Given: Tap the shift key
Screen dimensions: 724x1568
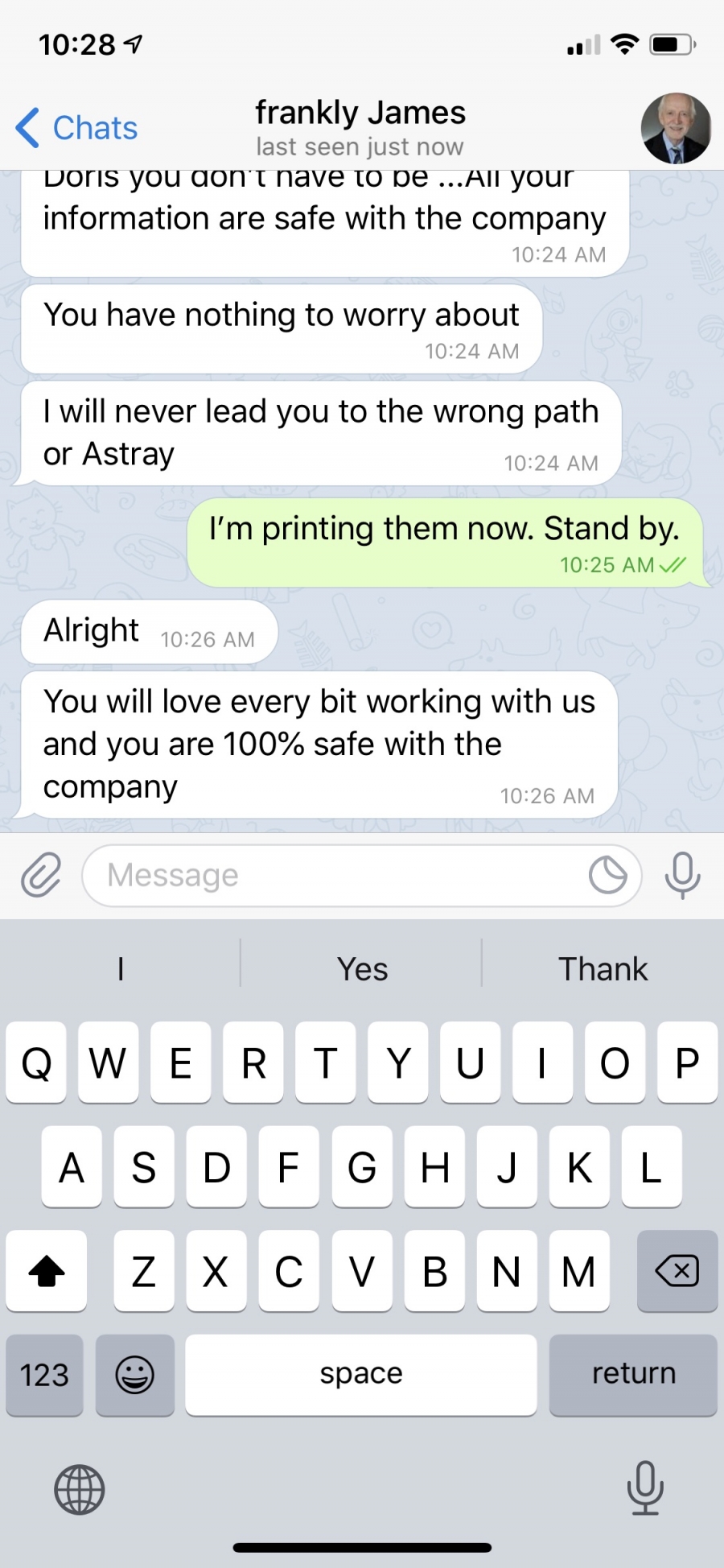Looking at the screenshot, I should tap(46, 1271).
